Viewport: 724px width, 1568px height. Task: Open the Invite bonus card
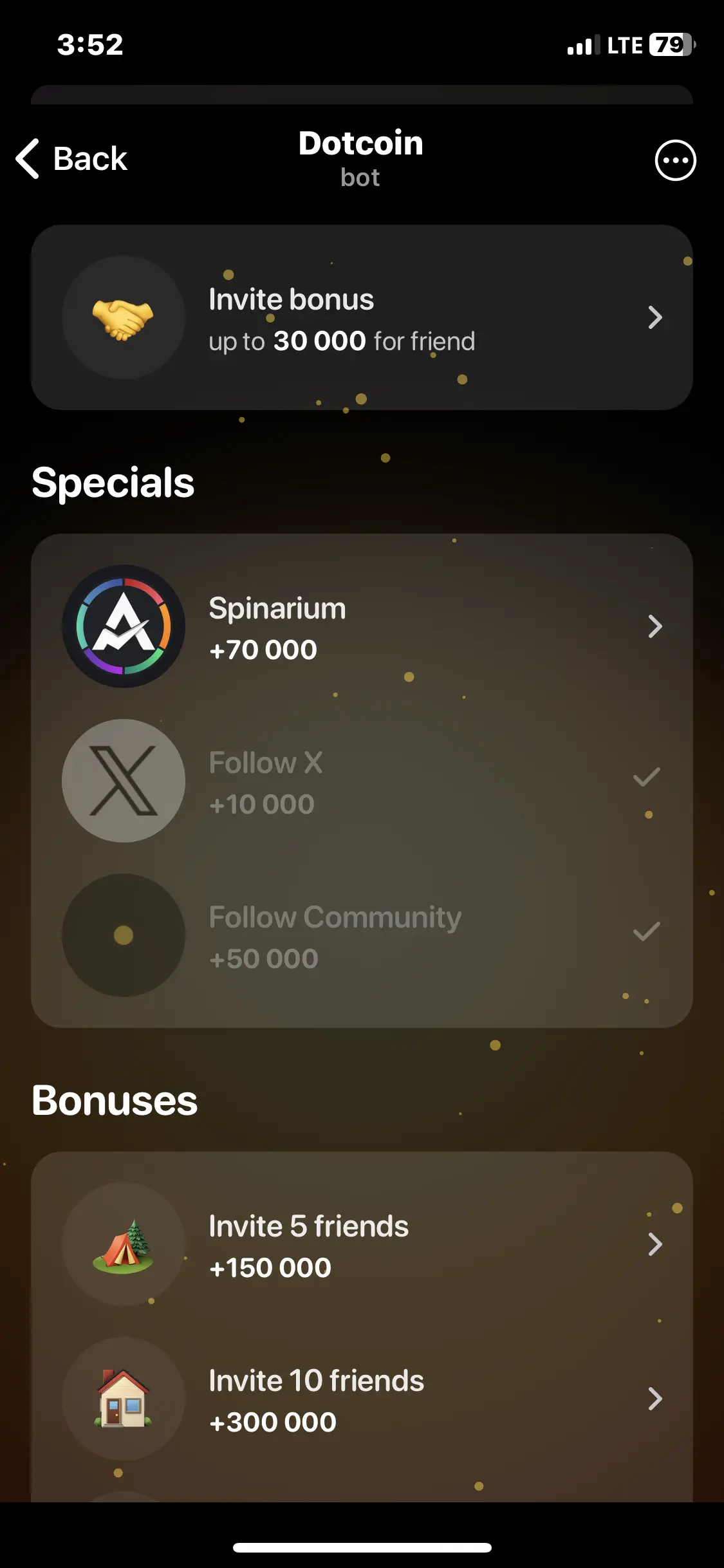[x=362, y=317]
